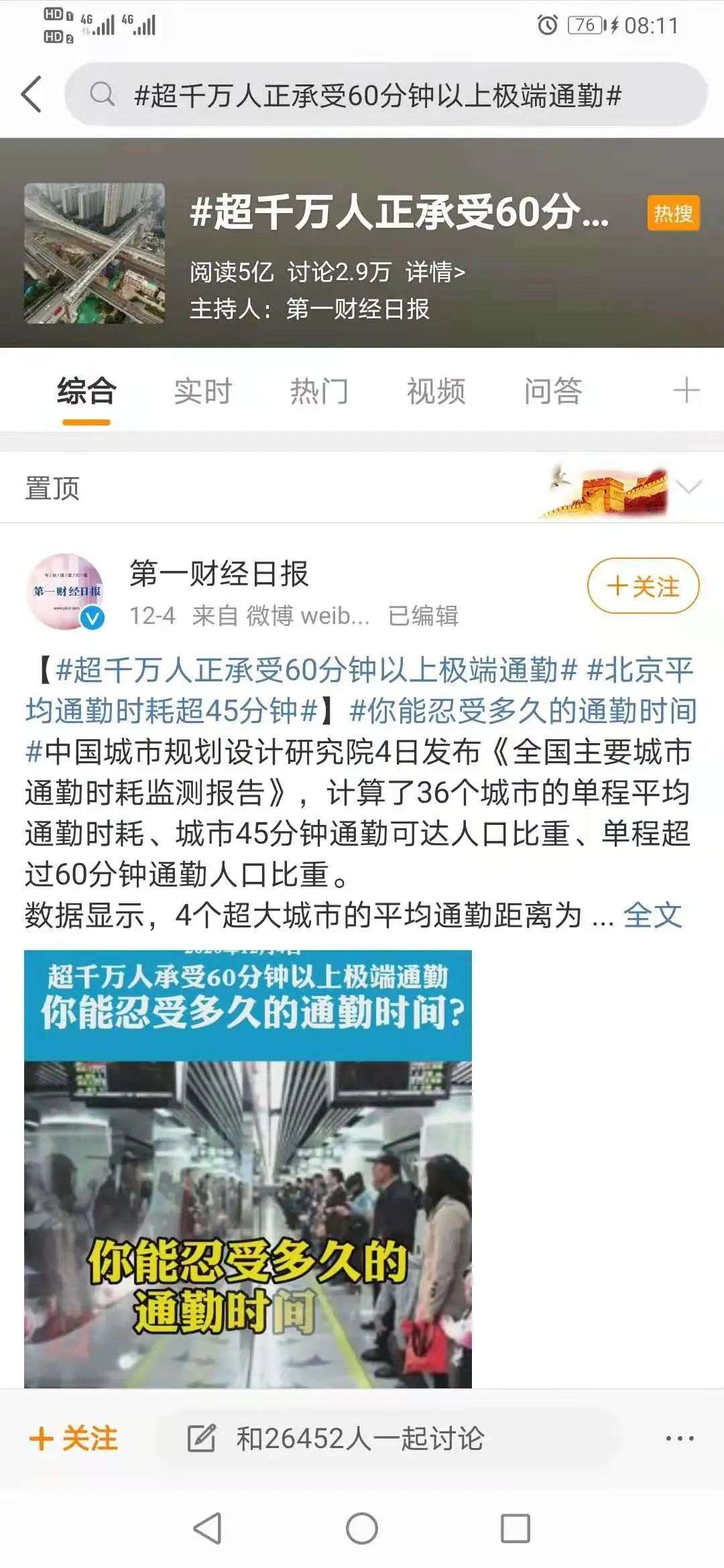Follow the topic via bottom +关注
Image resolution: width=724 pixels, height=1568 pixels.
click(x=74, y=1438)
